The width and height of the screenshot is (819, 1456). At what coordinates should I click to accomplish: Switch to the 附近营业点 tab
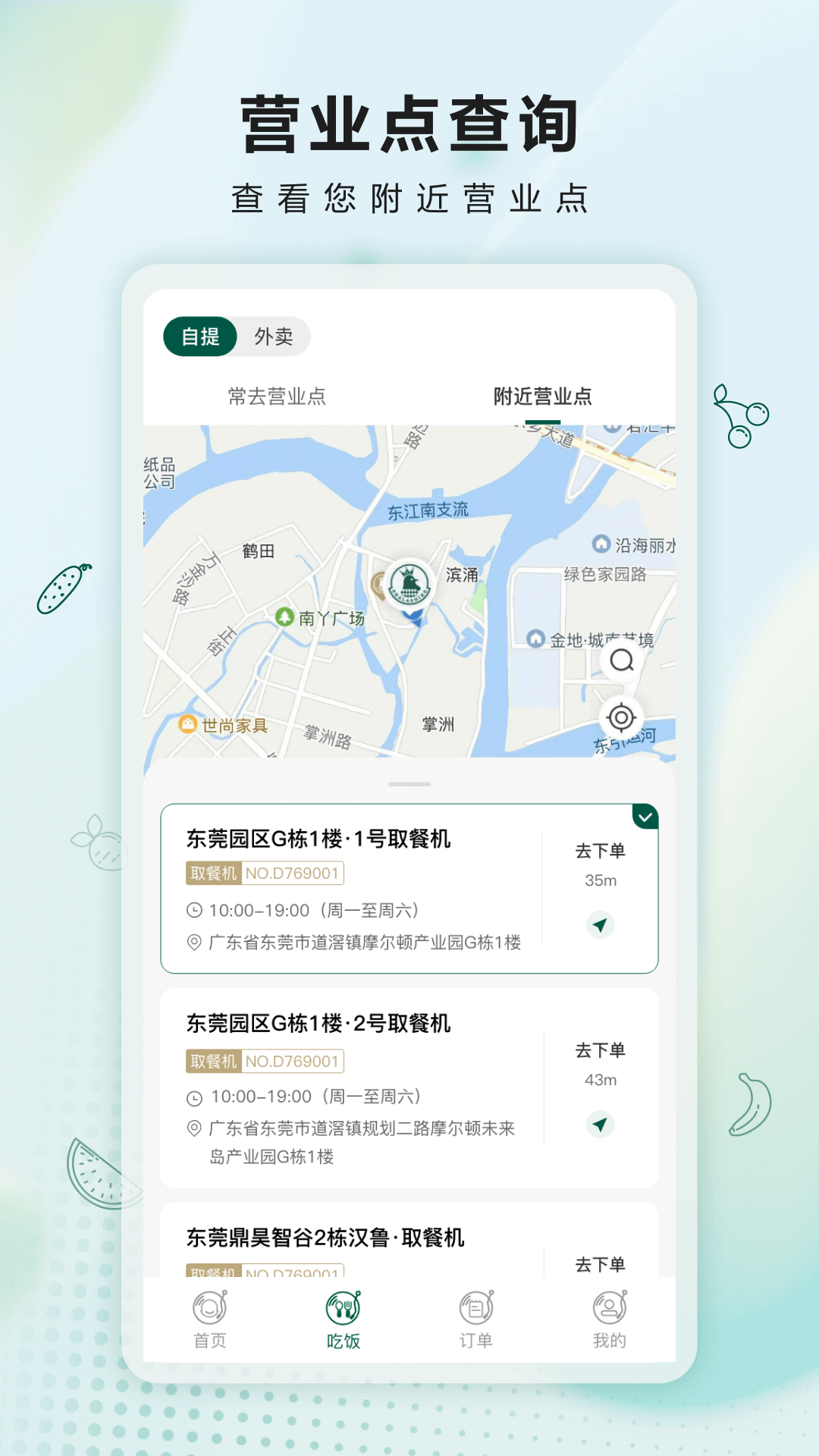[544, 397]
